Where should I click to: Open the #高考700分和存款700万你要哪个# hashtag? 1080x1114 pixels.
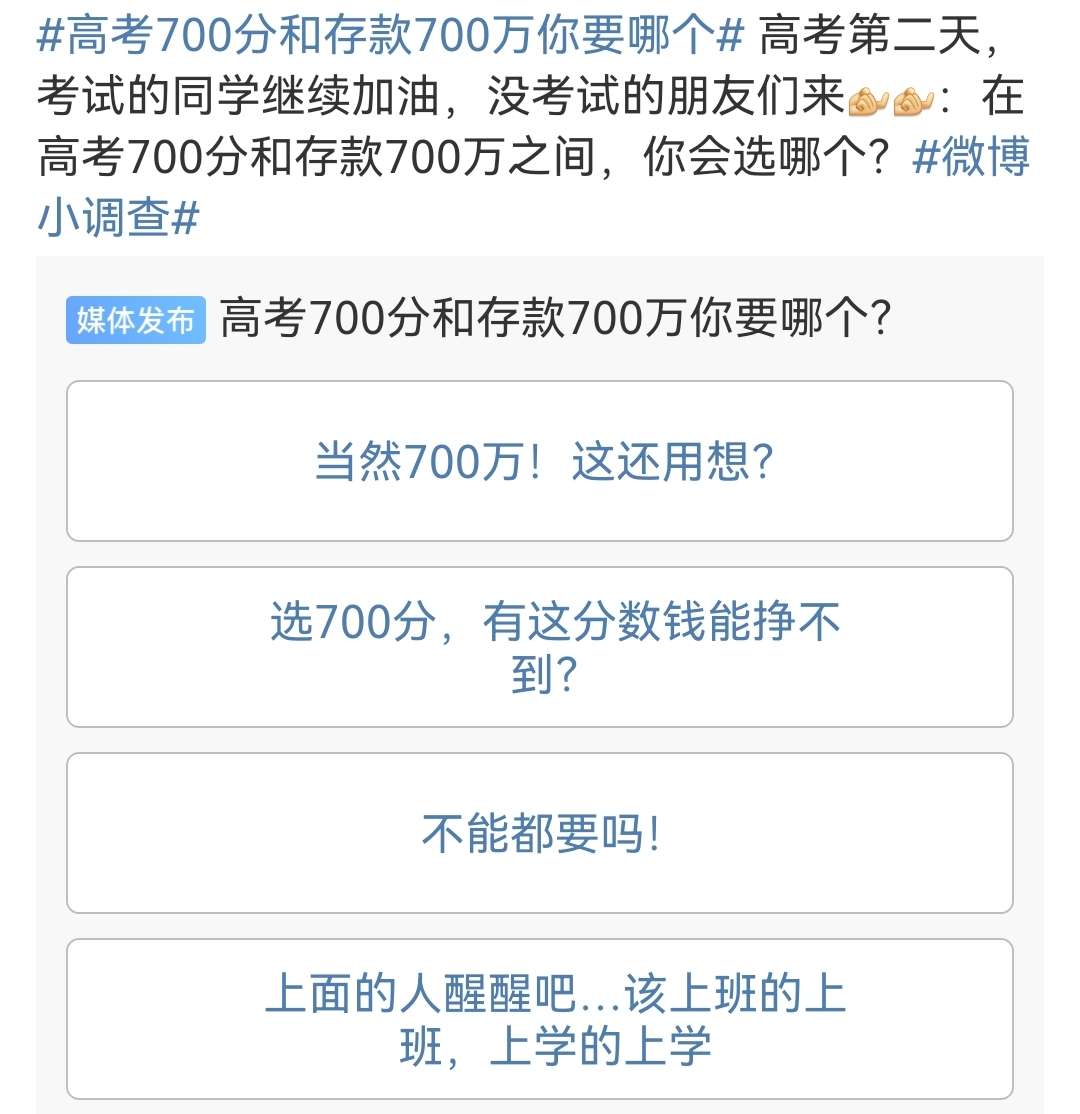(390, 40)
